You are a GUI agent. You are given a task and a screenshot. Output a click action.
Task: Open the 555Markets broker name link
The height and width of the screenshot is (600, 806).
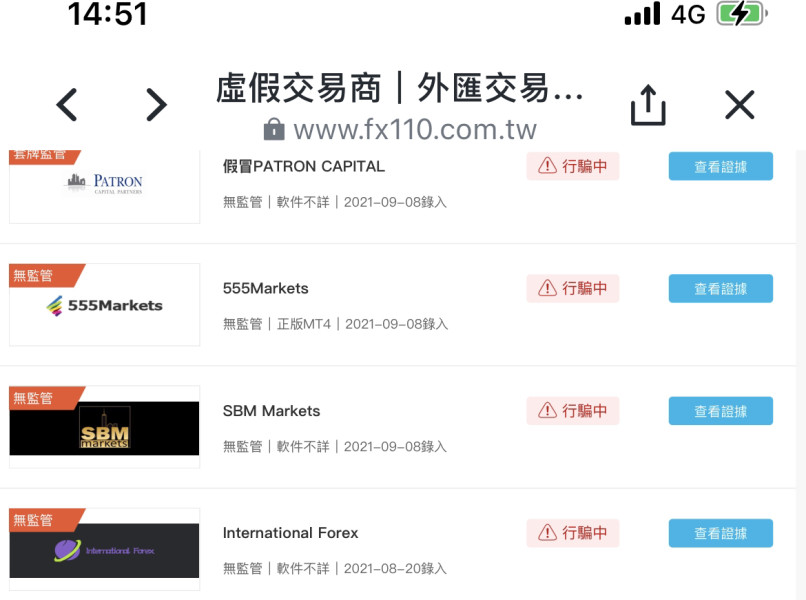pyautogui.click(x=266, y=288)
